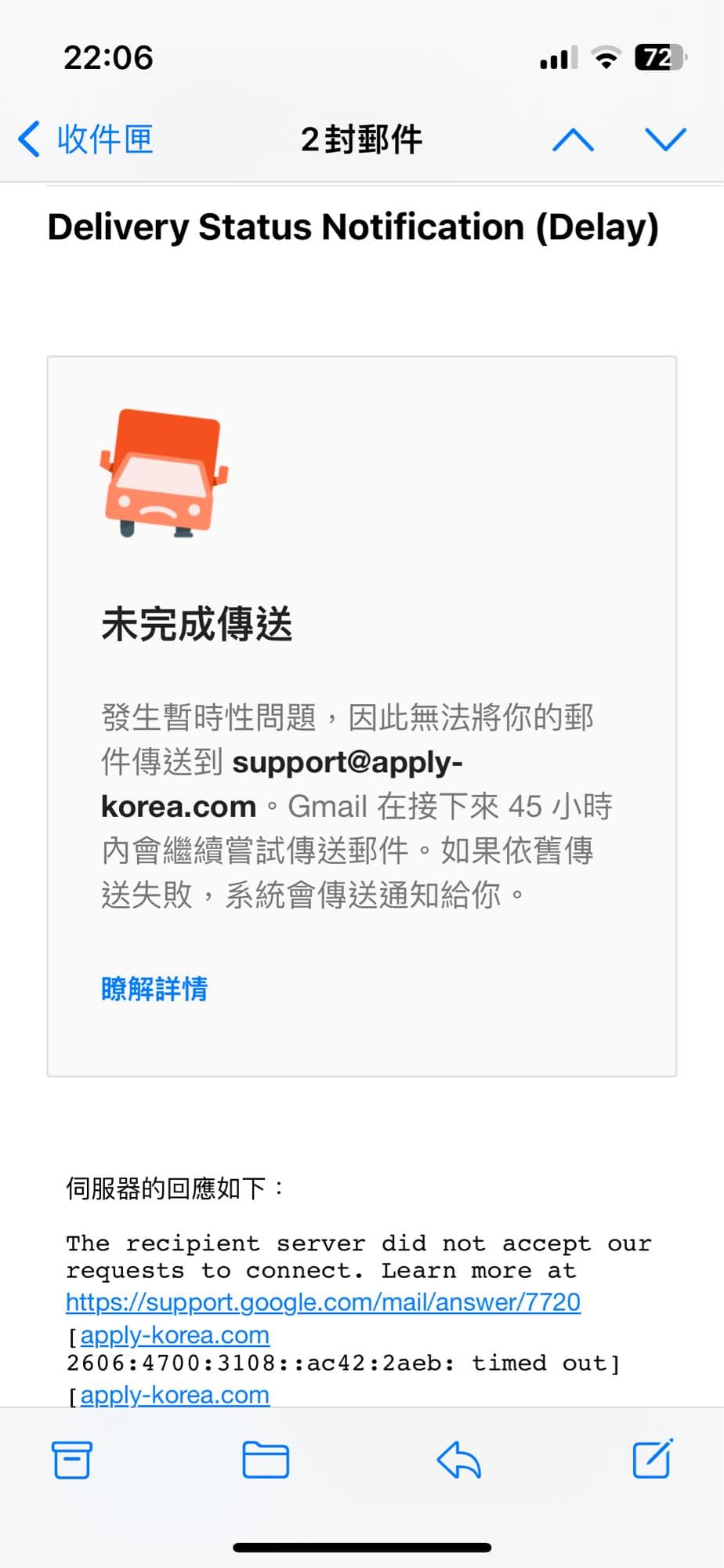Archive this email
Screen dimensions: 724x1568
coord(72,1460)
